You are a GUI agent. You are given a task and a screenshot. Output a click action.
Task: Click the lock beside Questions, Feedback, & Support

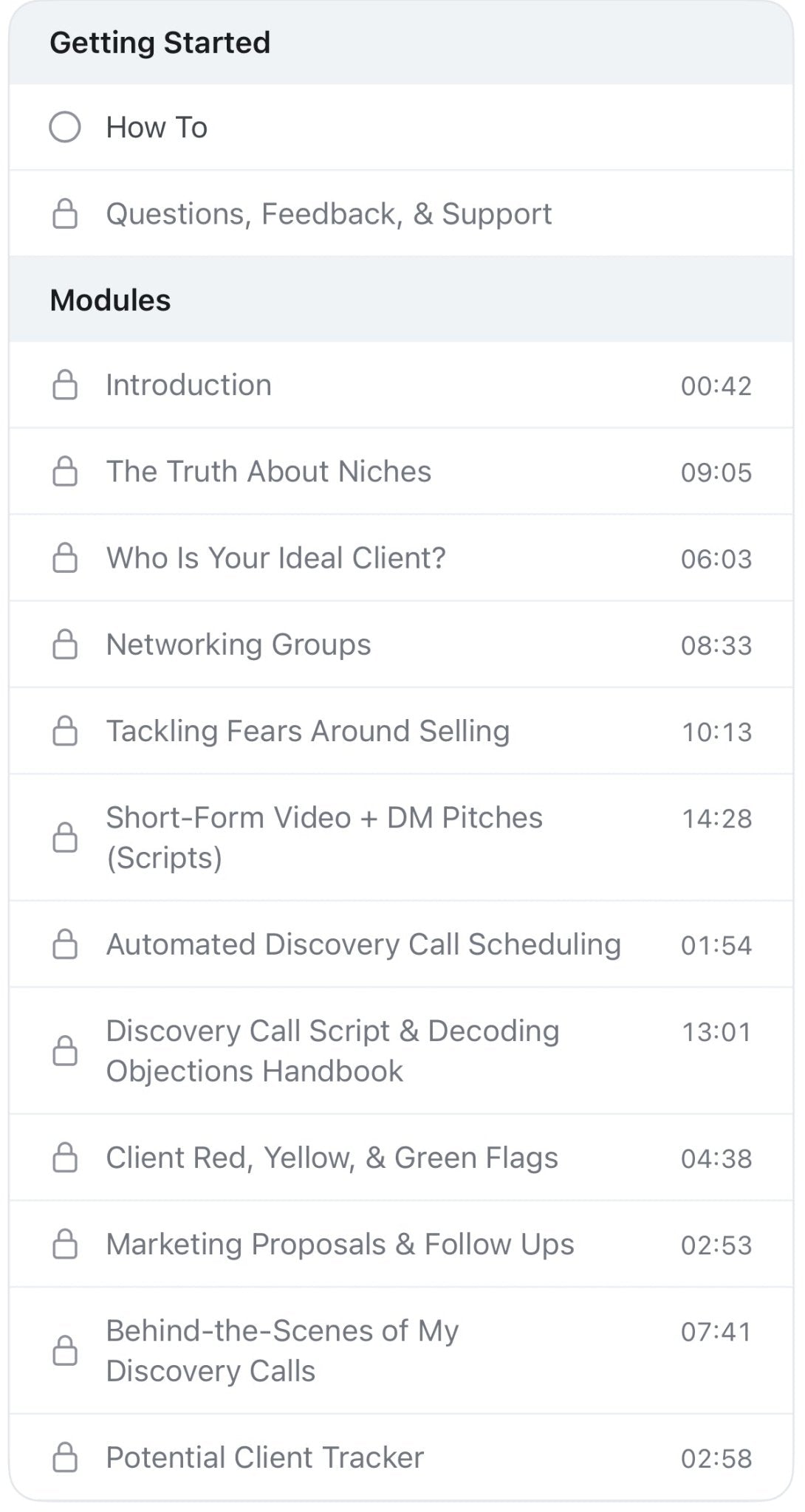(65, 213)
